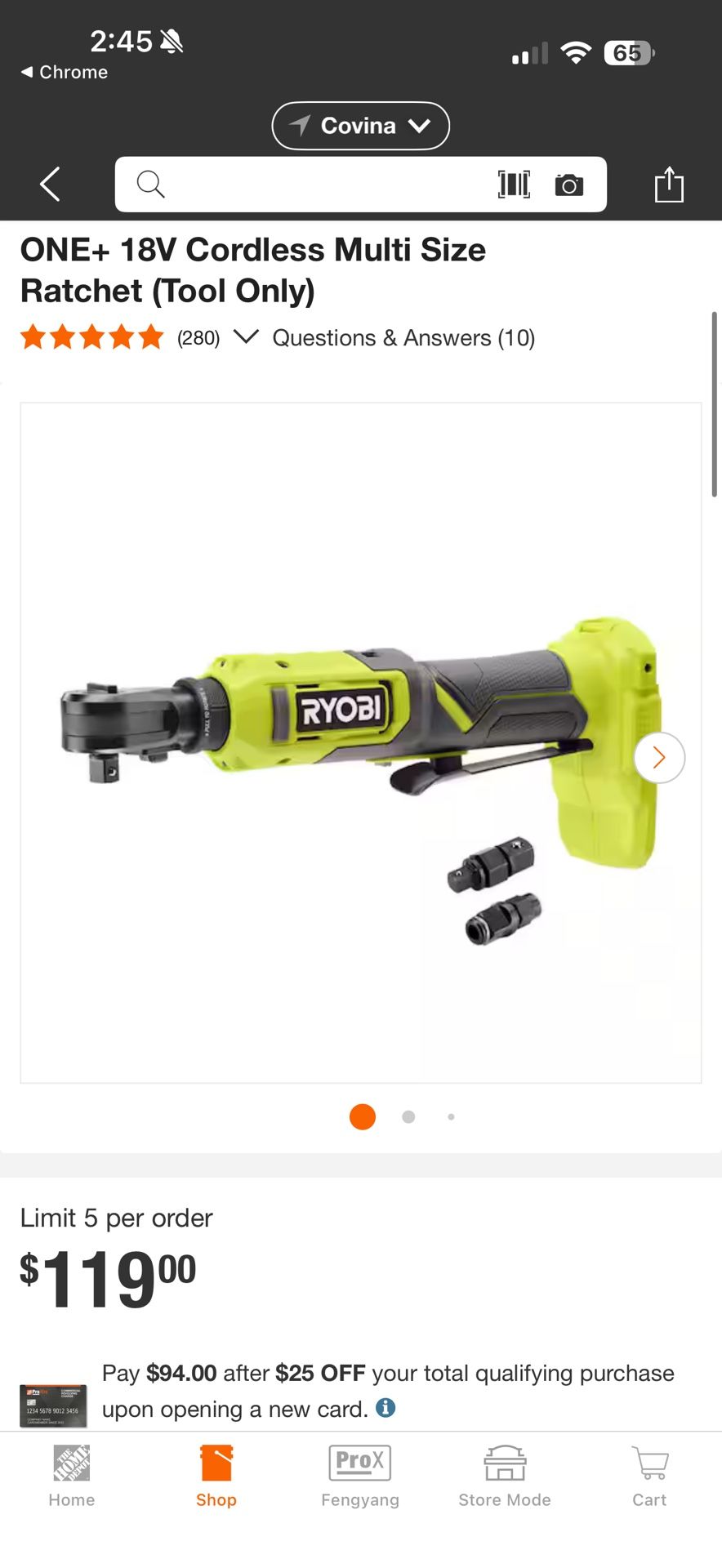
Task: Open the camera visual search
Action: coord(568,184)
